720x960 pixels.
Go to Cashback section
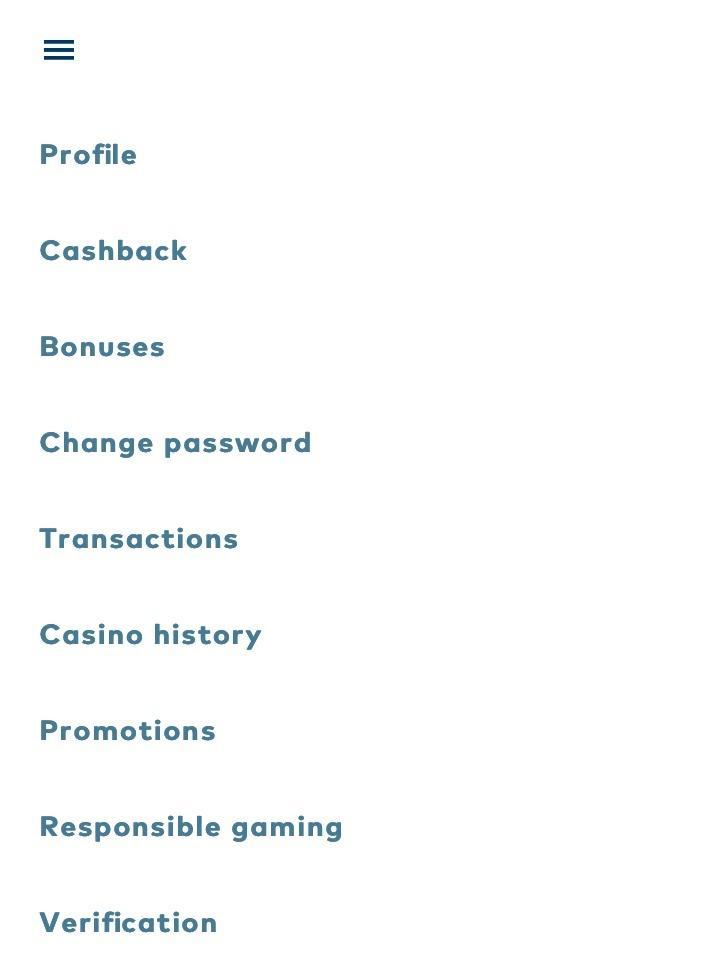(x=113, y=251)
